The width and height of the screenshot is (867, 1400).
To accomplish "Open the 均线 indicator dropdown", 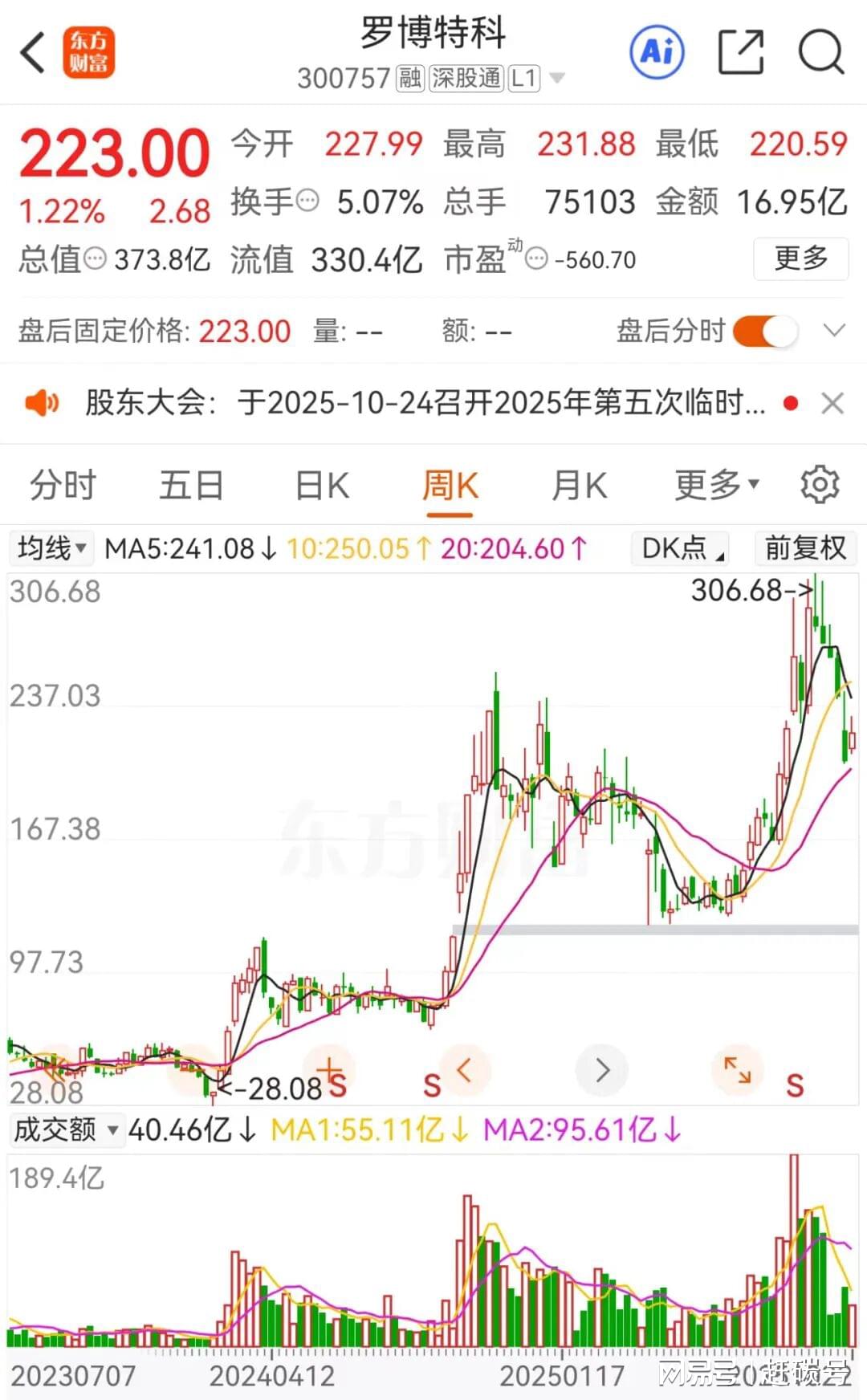I will 52,549.
